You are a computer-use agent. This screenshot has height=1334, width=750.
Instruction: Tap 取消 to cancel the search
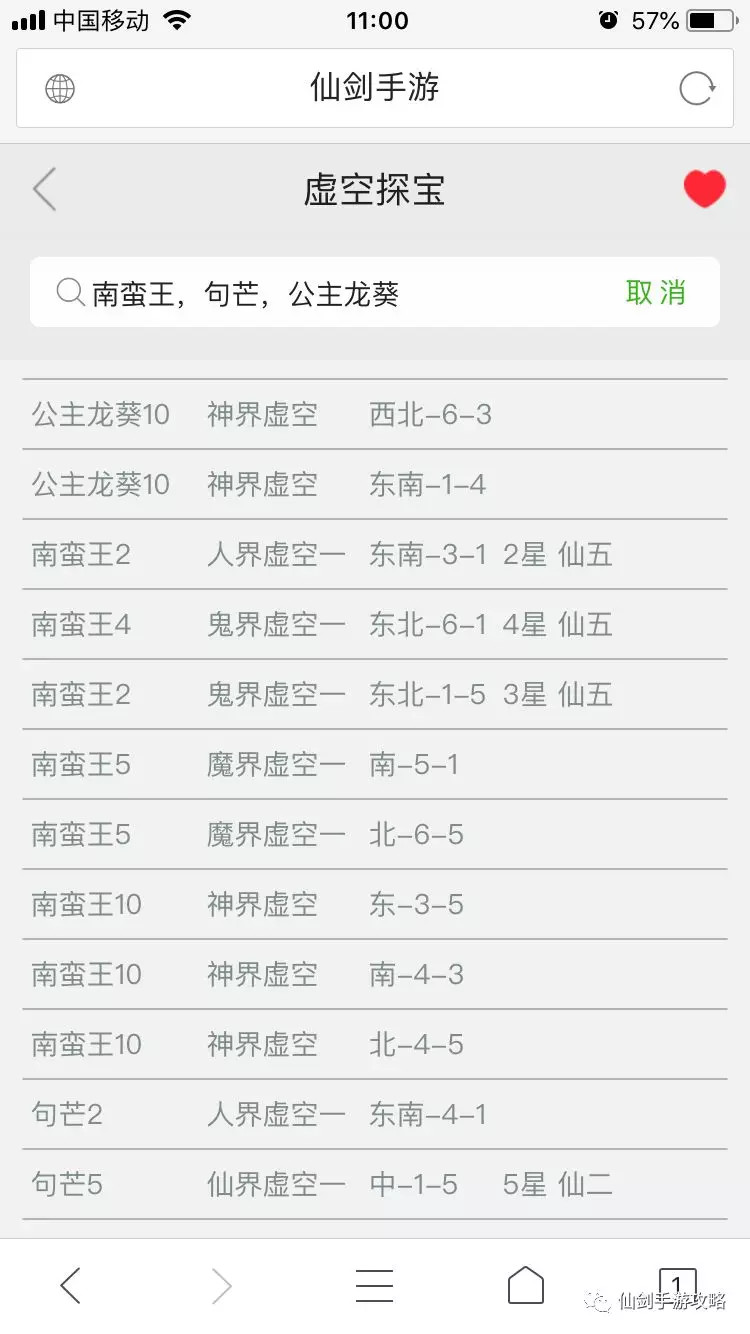[656, 293]
